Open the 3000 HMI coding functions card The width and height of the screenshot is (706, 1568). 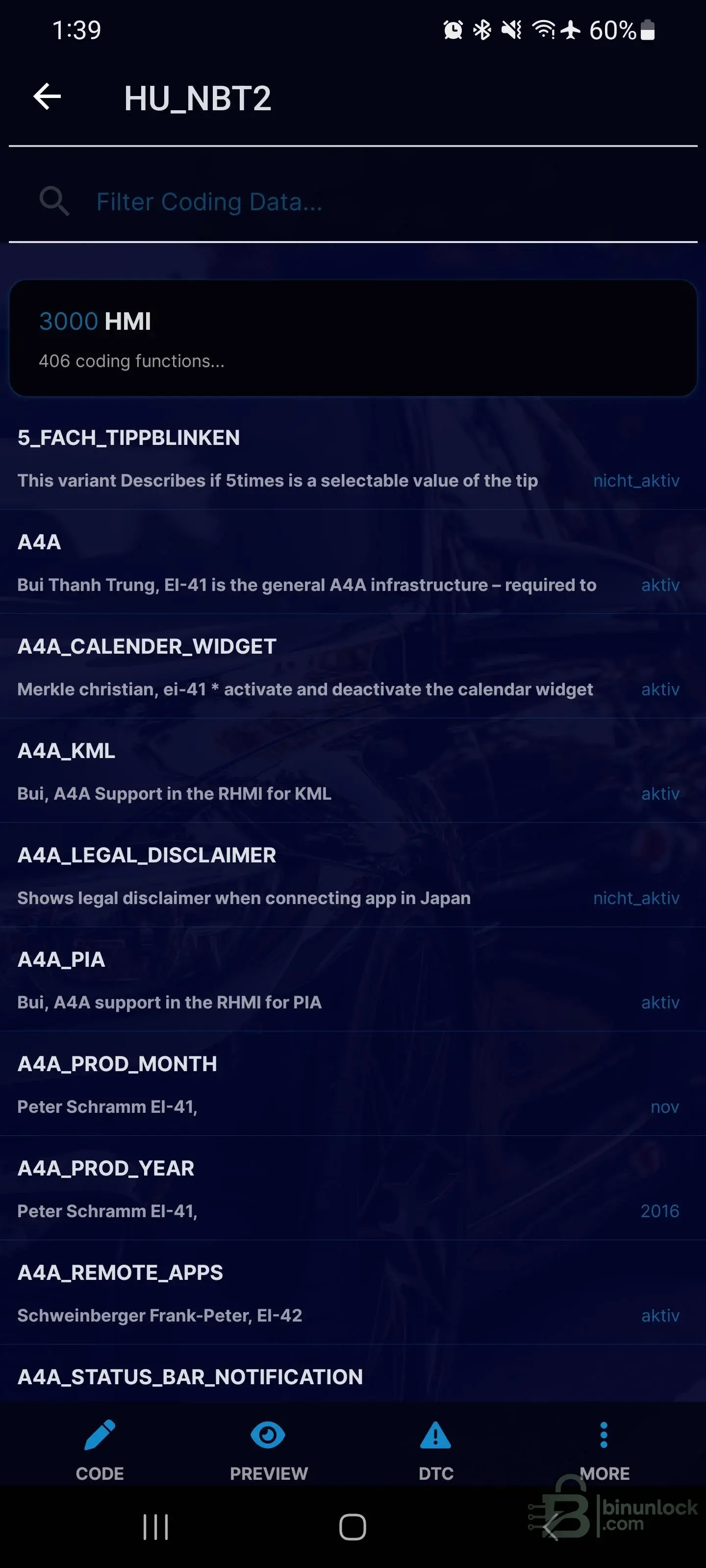pos(353,339)
